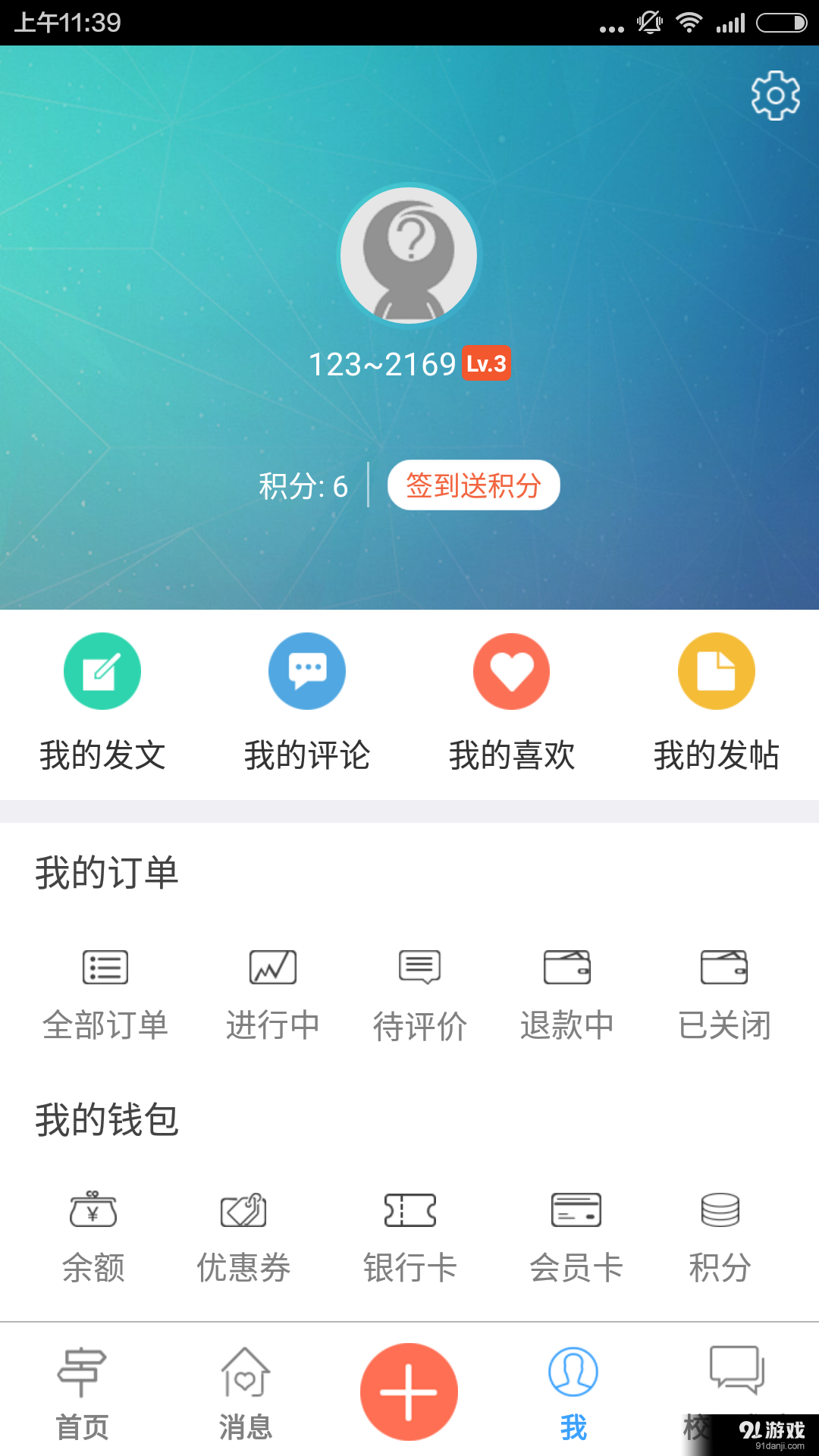Check 进行中 in-progress orders icon
This screenshot has height=1456, width=819.
tap(271, 967)
